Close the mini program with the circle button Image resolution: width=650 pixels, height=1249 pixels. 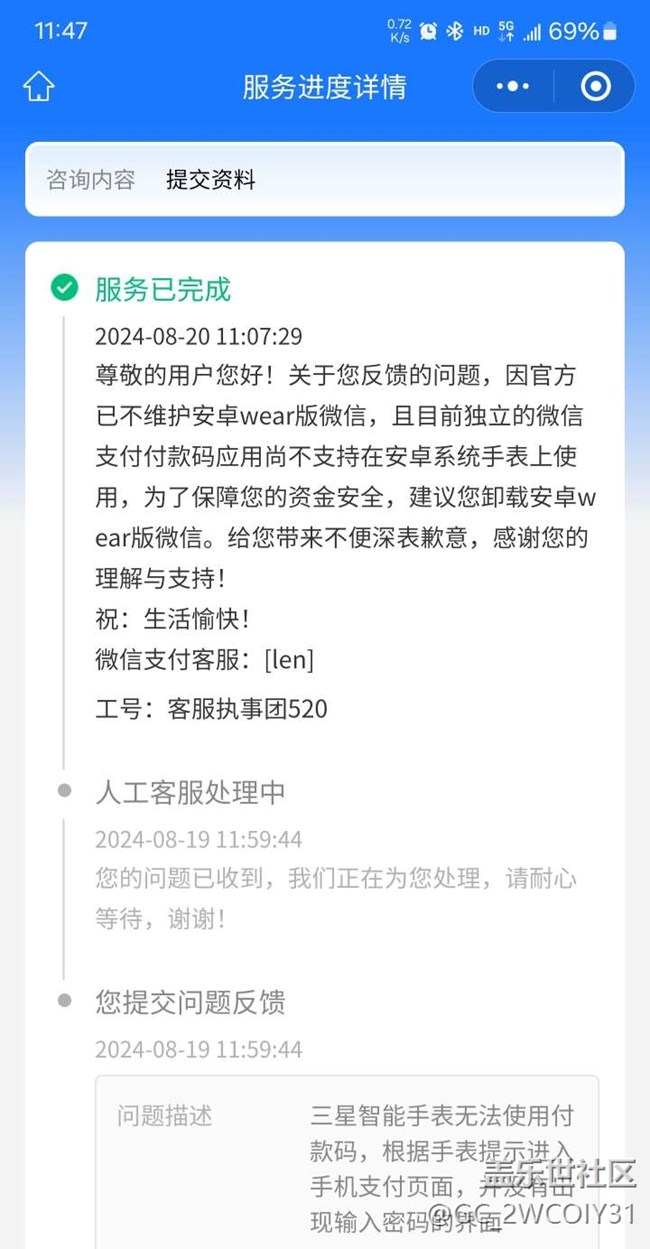595,86
